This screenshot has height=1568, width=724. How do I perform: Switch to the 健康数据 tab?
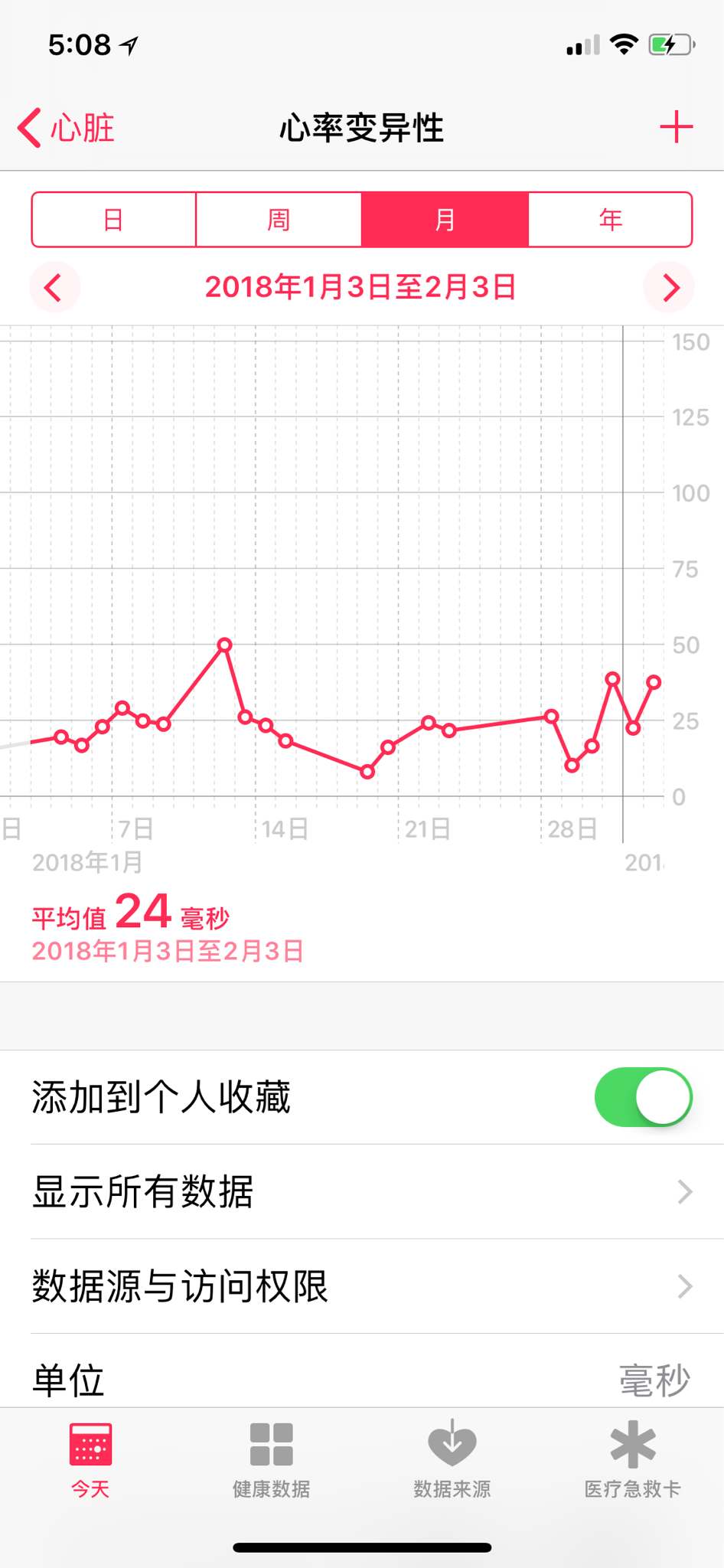(x=272, y=1461)
